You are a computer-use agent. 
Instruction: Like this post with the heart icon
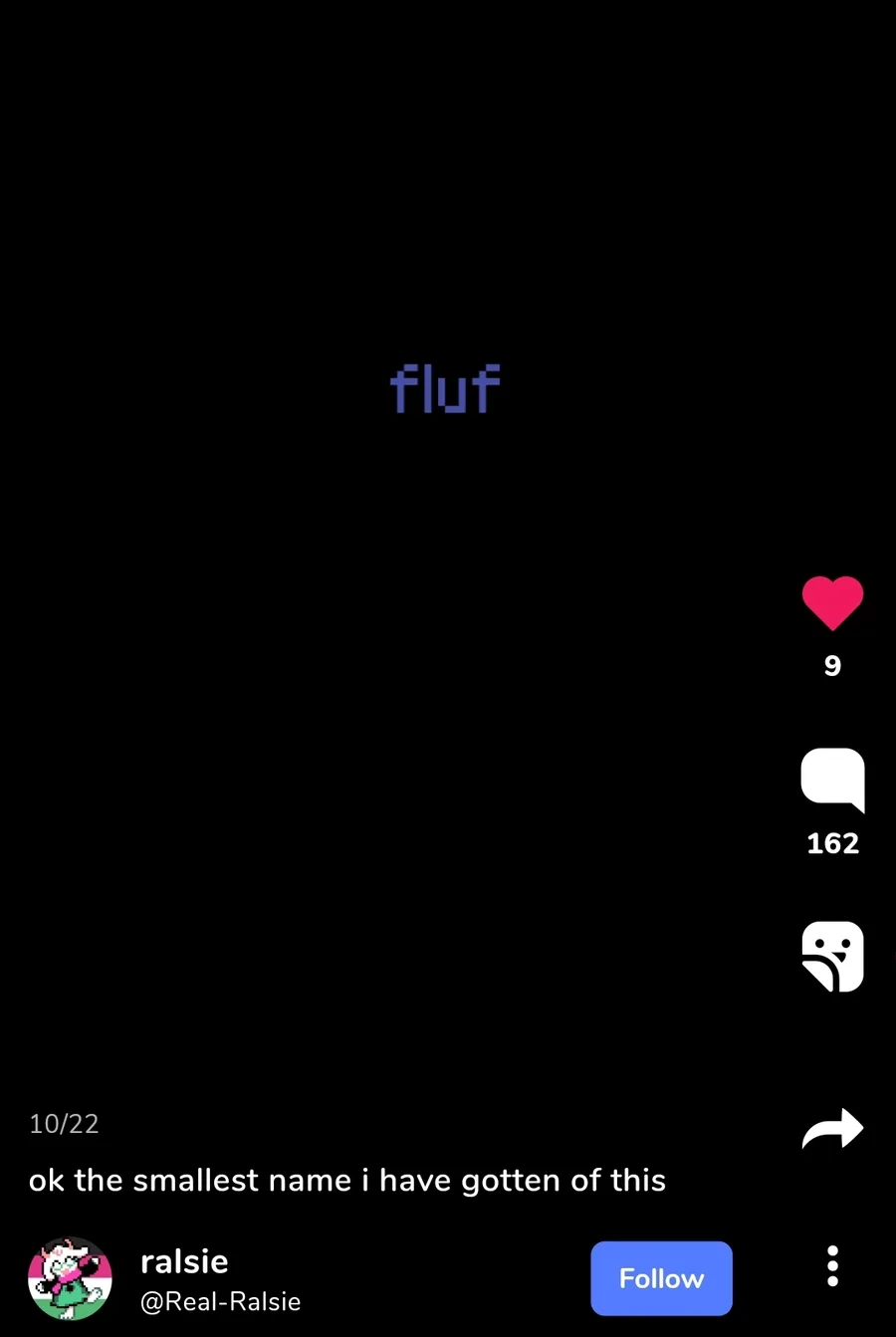[832, 602]
